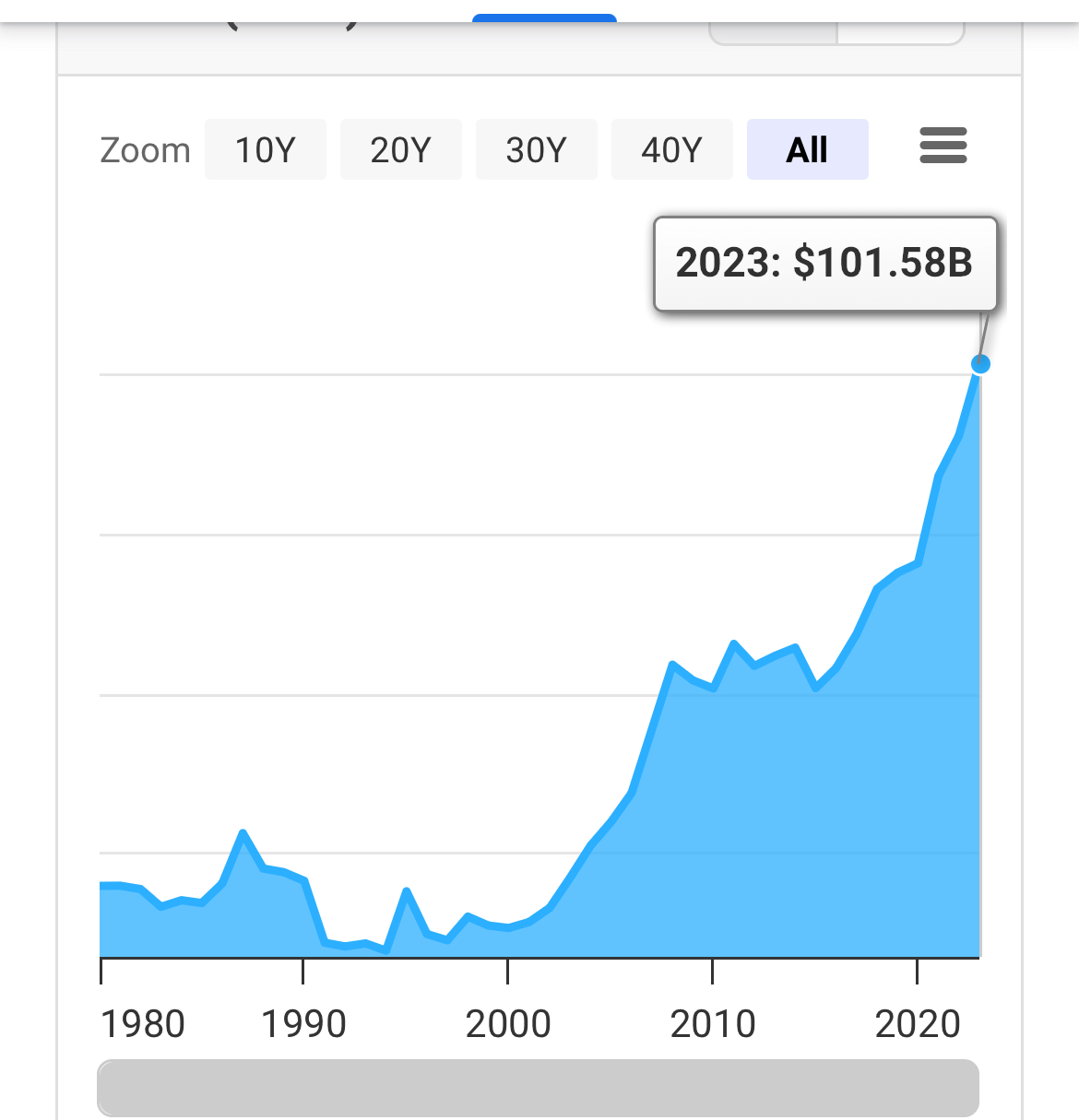Viewport: 1079px width, 1120px height.
Task: Switch chart zoom to 20Y
Action: point(400,149)
